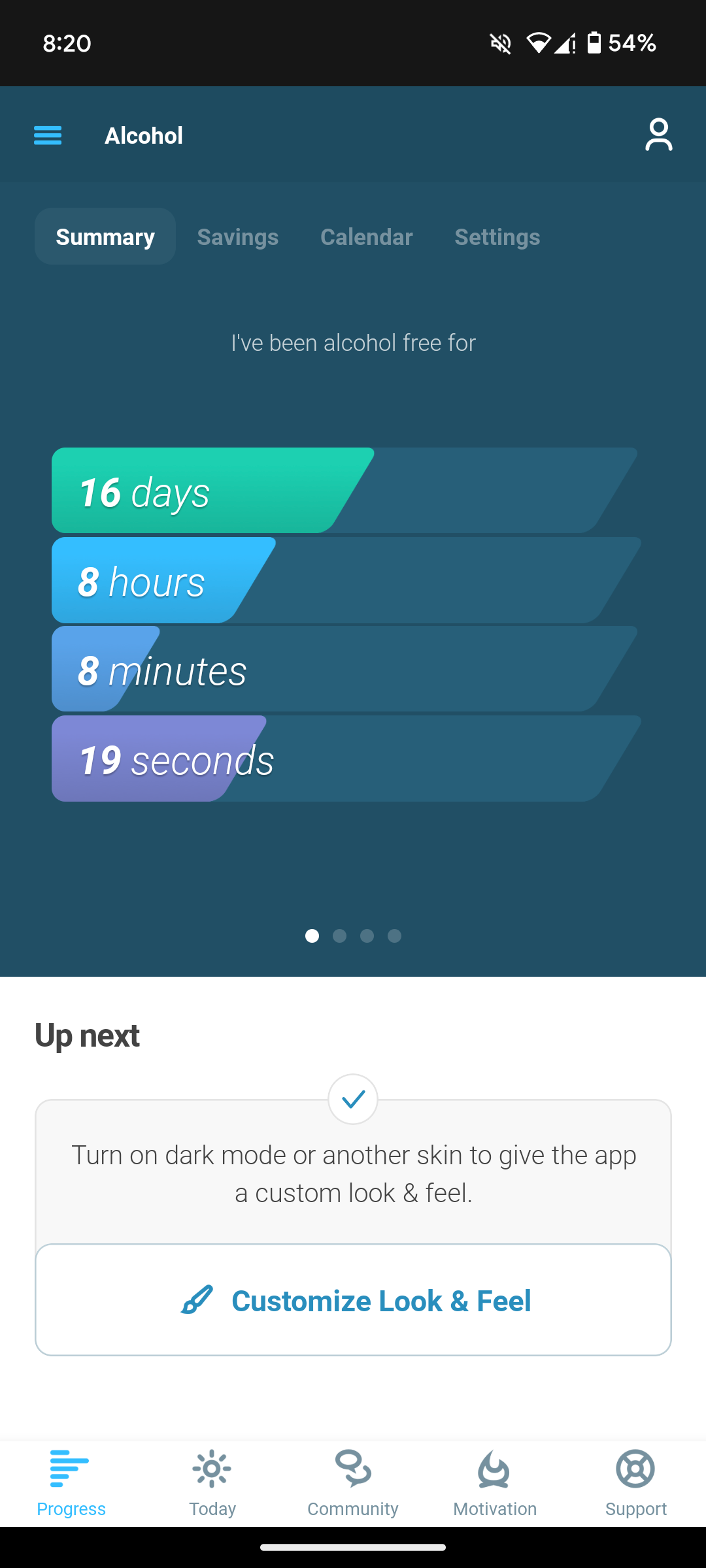Image resolution: width=706 pixels, height=1568 pixels.
Task: Open the Settings tab
Action: pyautogui.click(x=497, y=237)
